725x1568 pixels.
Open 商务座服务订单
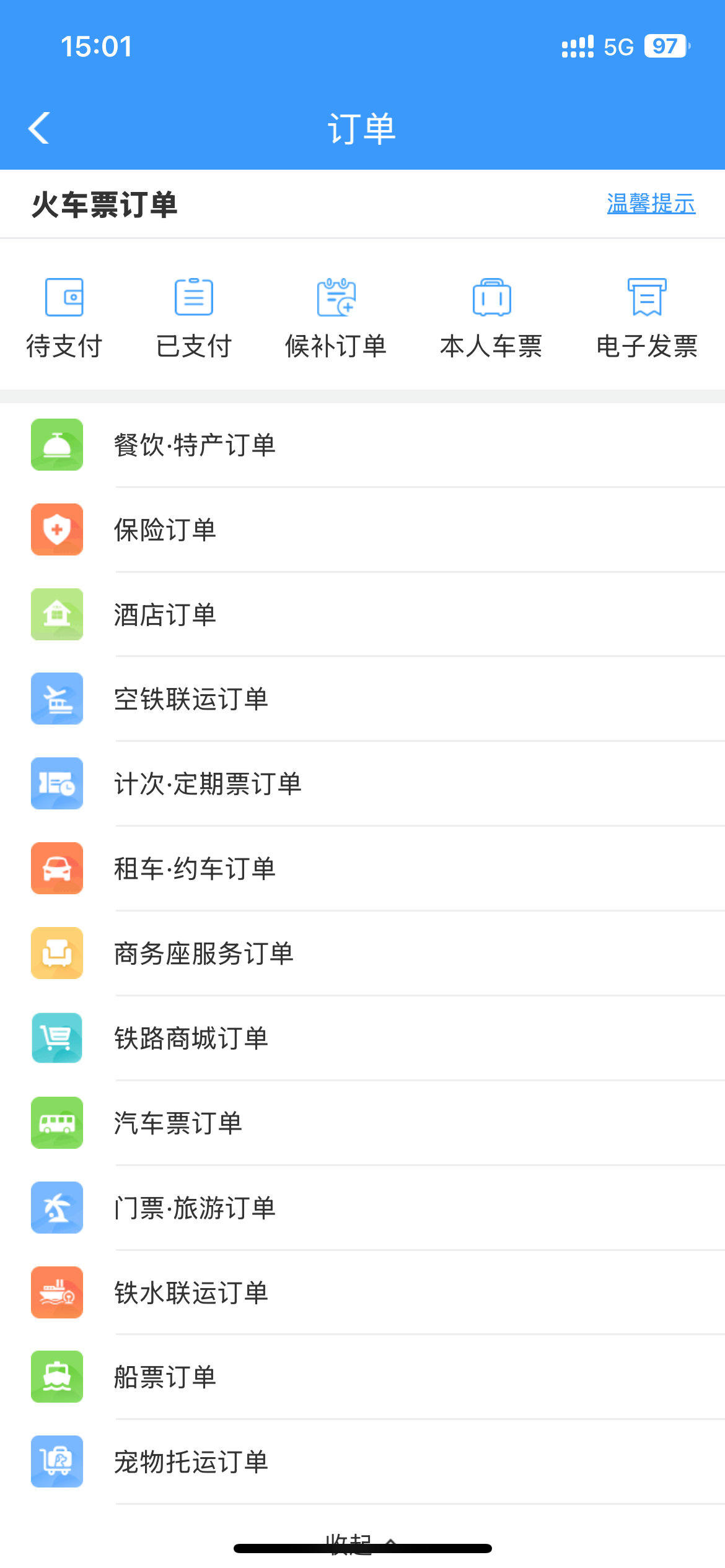(x=204, y=954)
